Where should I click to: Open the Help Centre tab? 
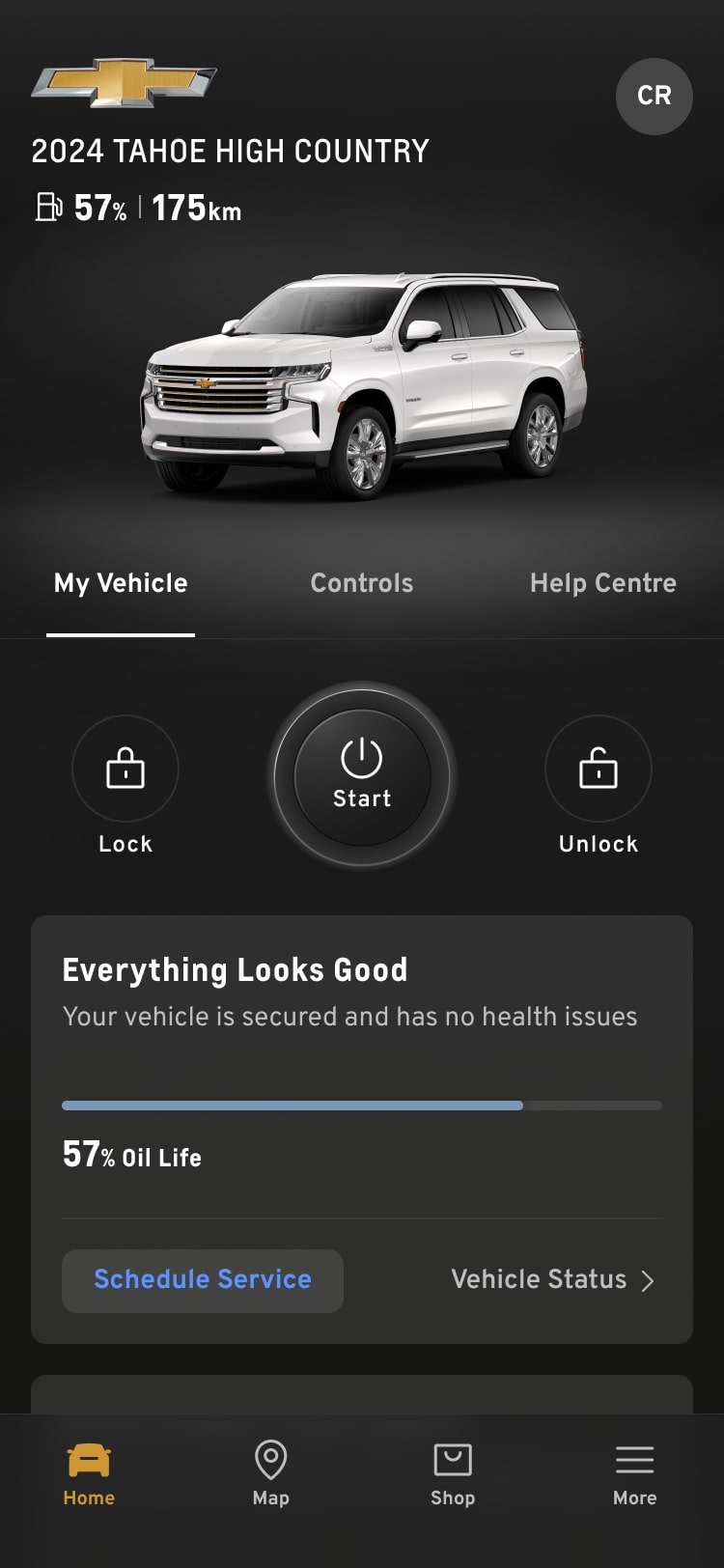[602, 583]
